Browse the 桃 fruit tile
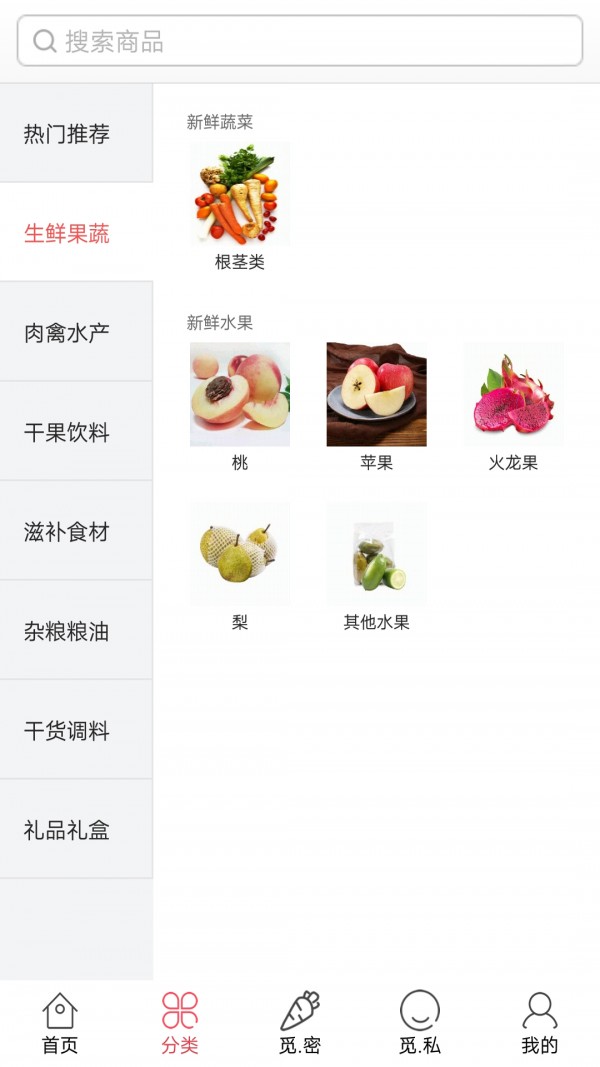 point(240,407)
